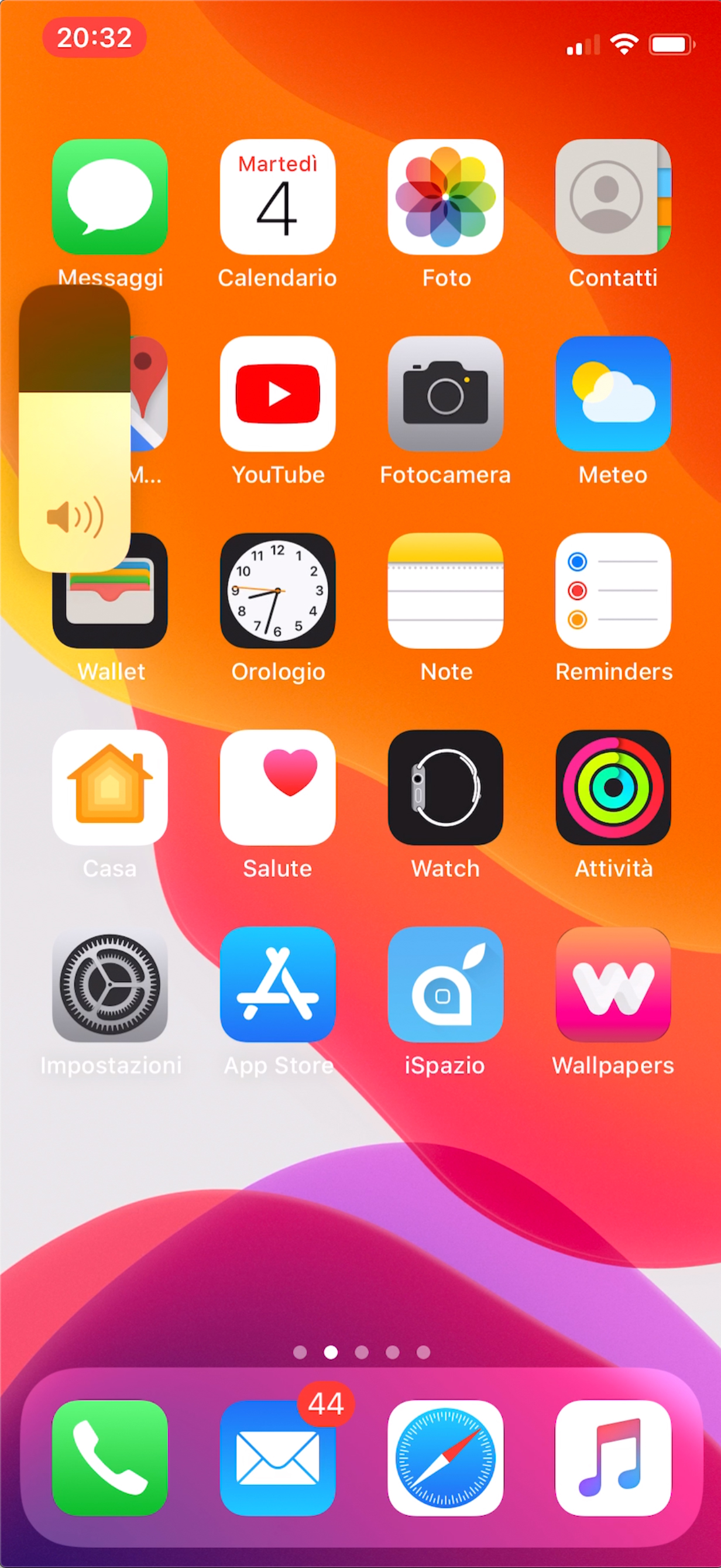
Task: Open Mail with 44 unread badge
Action: 277,1458
